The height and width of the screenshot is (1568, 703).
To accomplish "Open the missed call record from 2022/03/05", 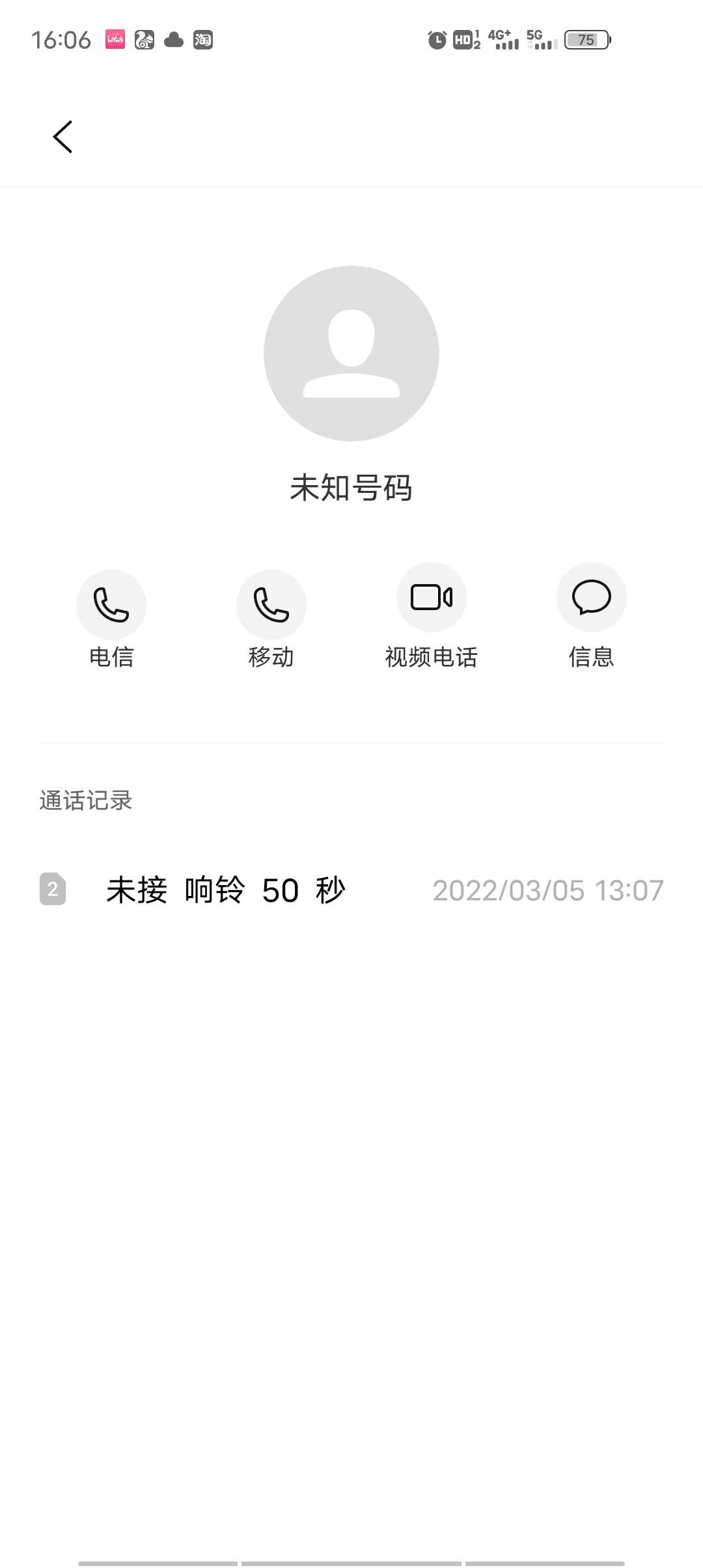I will [351, 889].
